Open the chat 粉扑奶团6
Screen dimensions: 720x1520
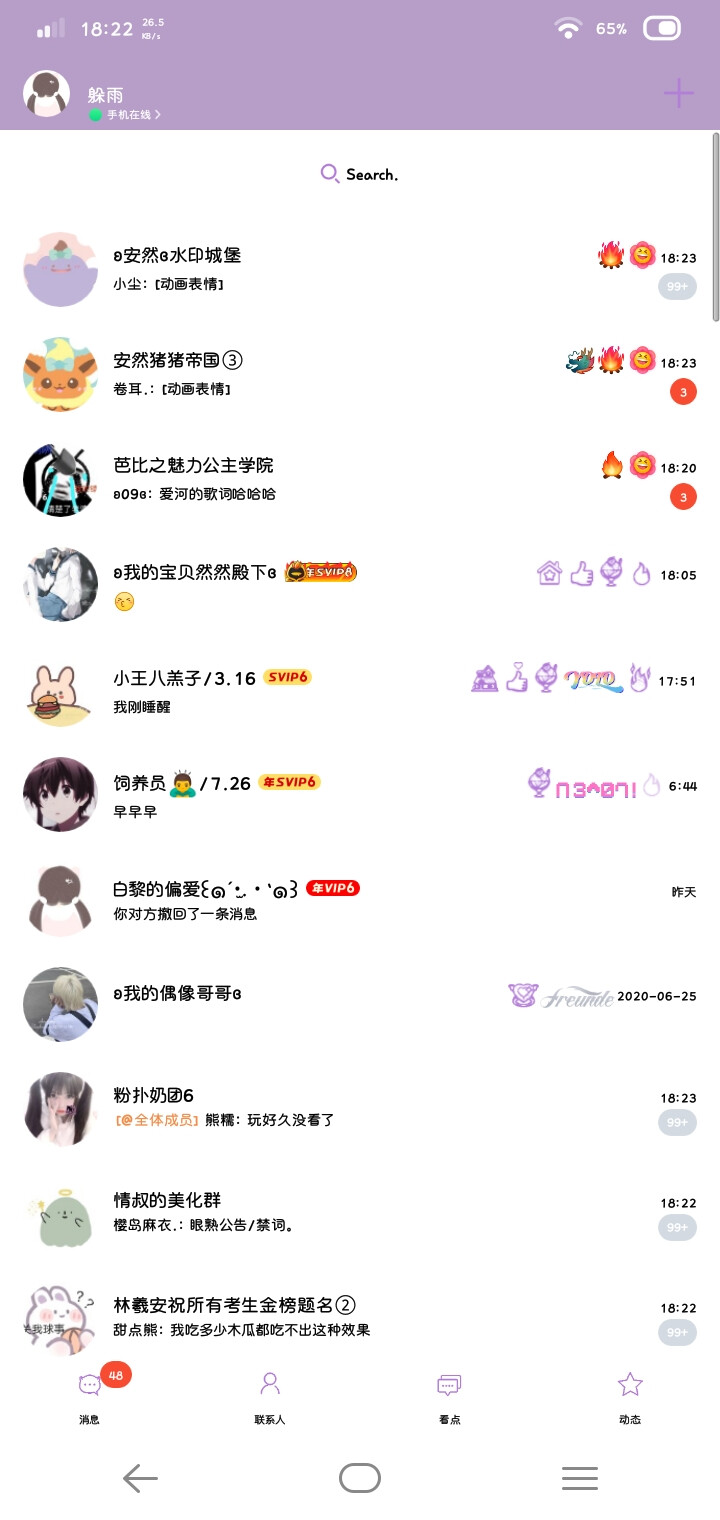[300, 1108]
